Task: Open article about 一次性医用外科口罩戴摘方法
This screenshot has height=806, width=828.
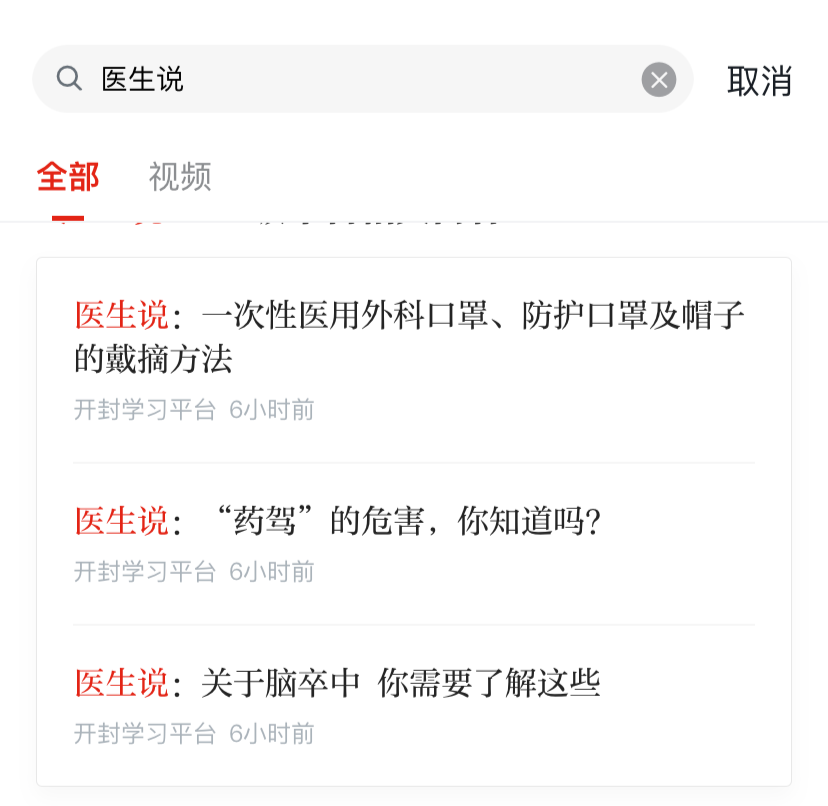Action: click(410, 337)
